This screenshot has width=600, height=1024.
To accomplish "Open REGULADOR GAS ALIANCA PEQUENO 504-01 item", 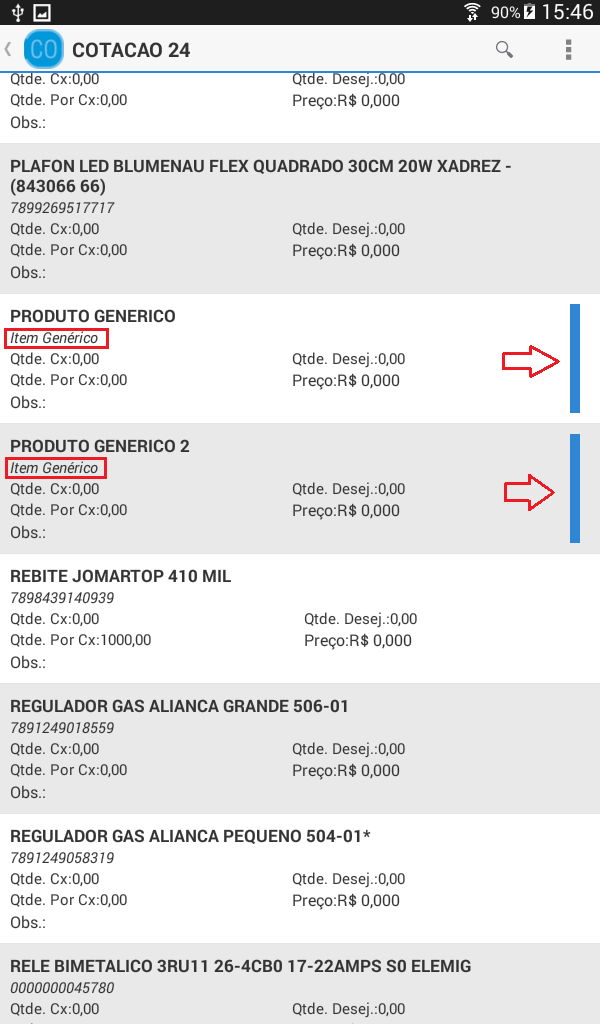I will (x=300, y=878).
